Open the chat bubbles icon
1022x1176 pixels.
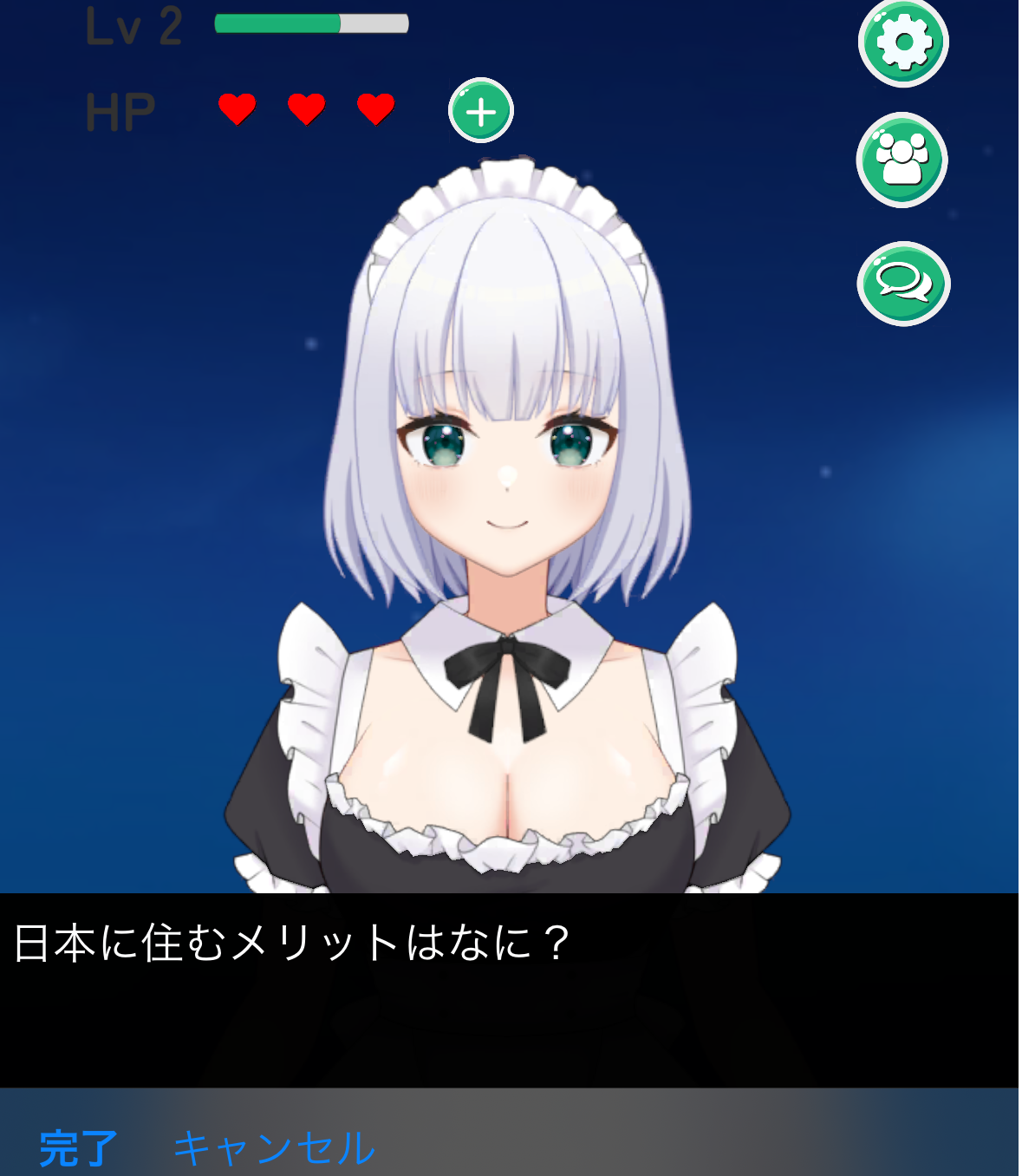click(903, 284)
